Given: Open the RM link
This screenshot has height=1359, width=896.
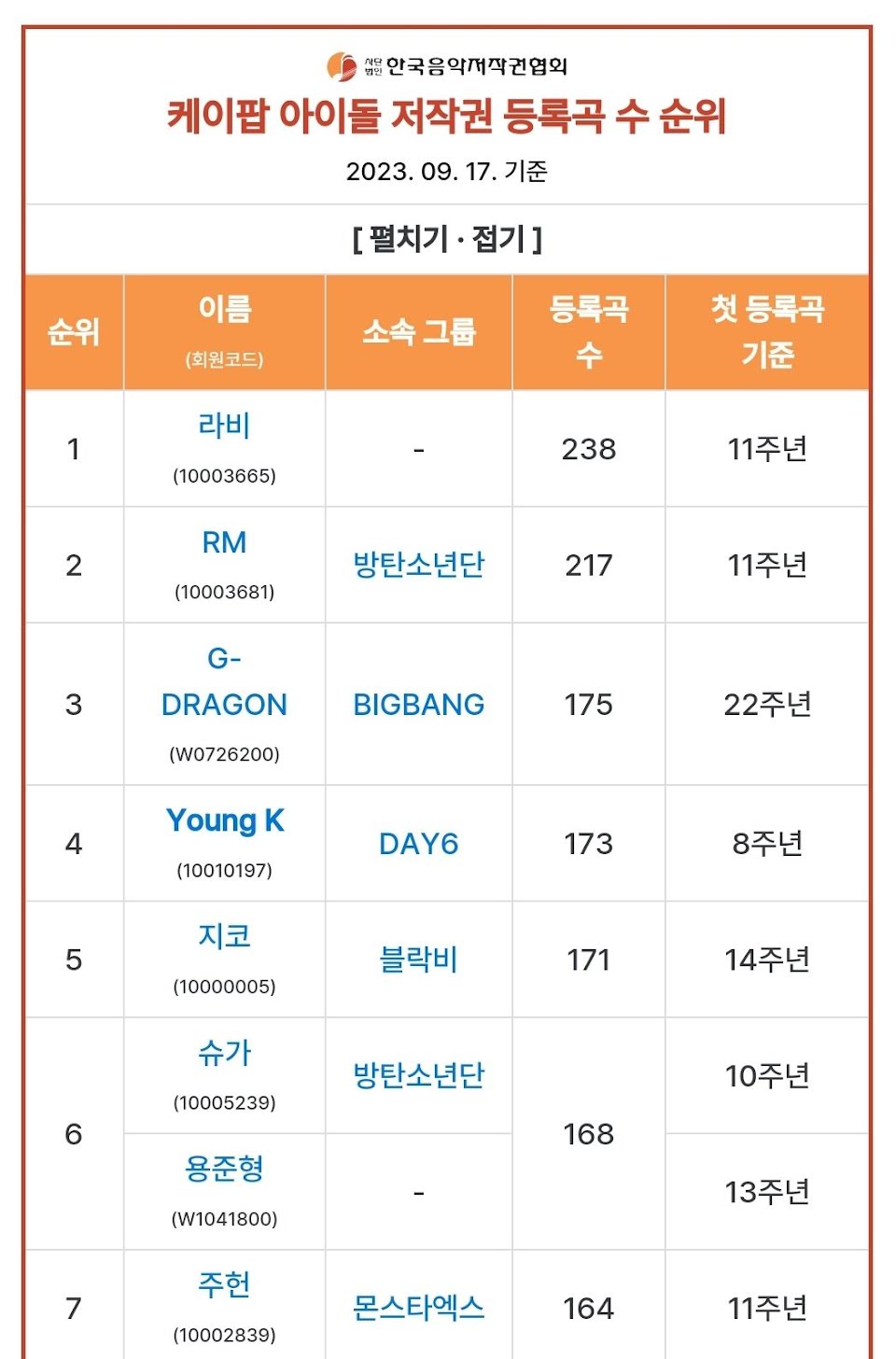Looking at the screenshot, I should coord(224,542).
